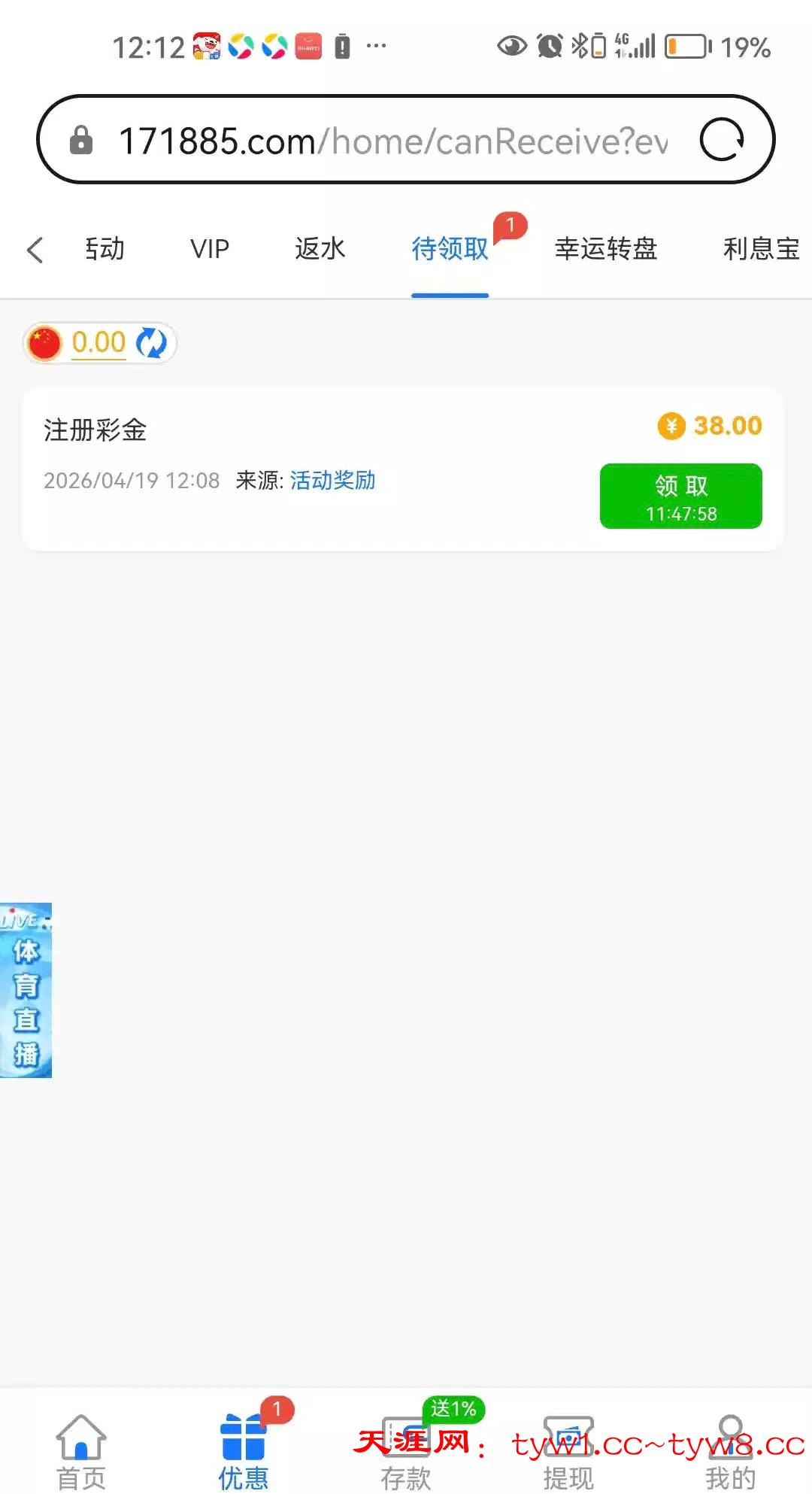Select the 待领取 tab
This screenshot has height=1494, width=812.
[x=450, y=249]
